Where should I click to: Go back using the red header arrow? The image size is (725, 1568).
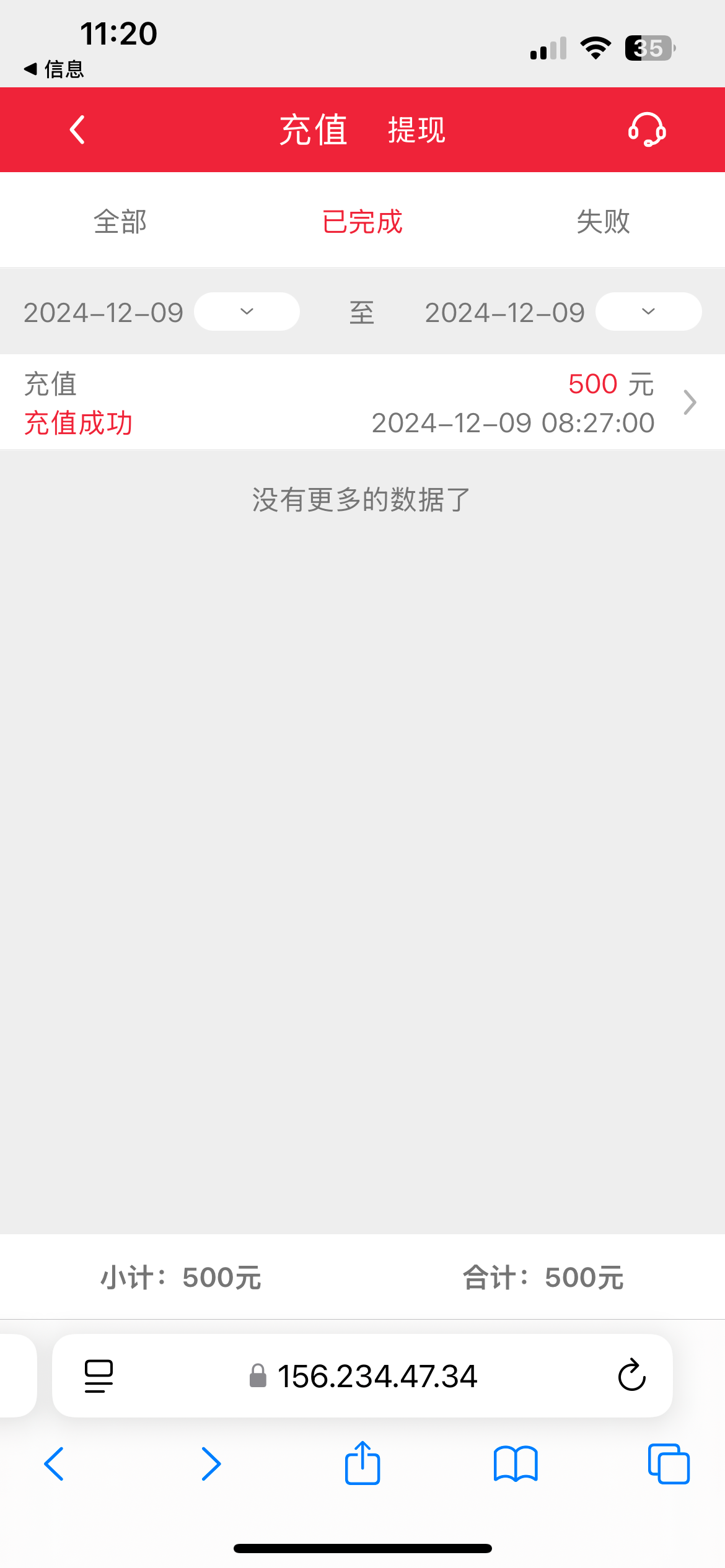point(77,130)
